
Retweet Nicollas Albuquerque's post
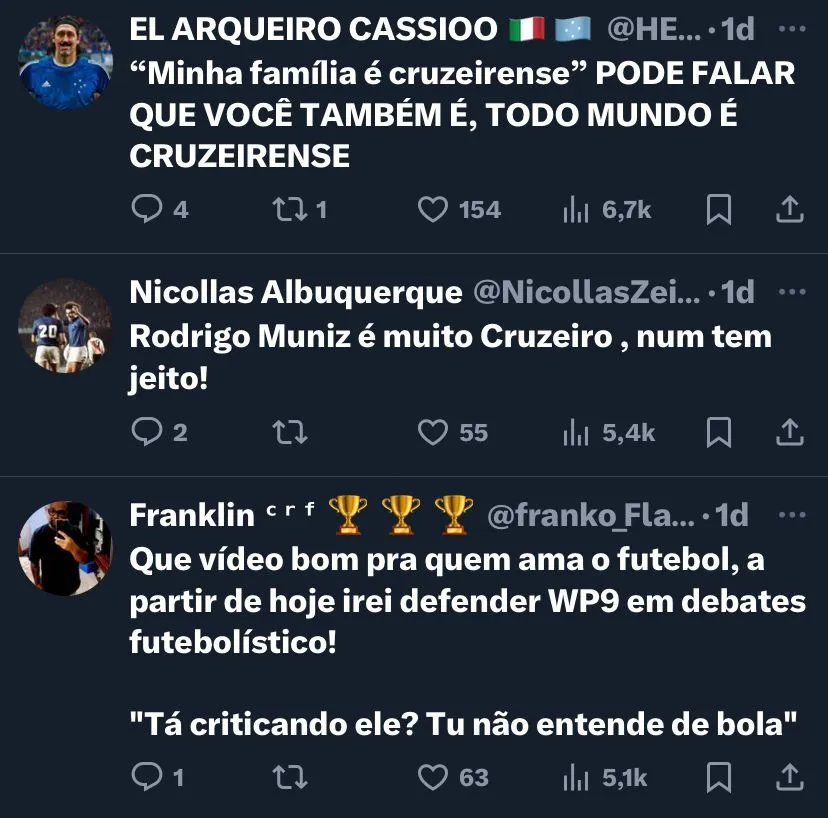(289, 432)
